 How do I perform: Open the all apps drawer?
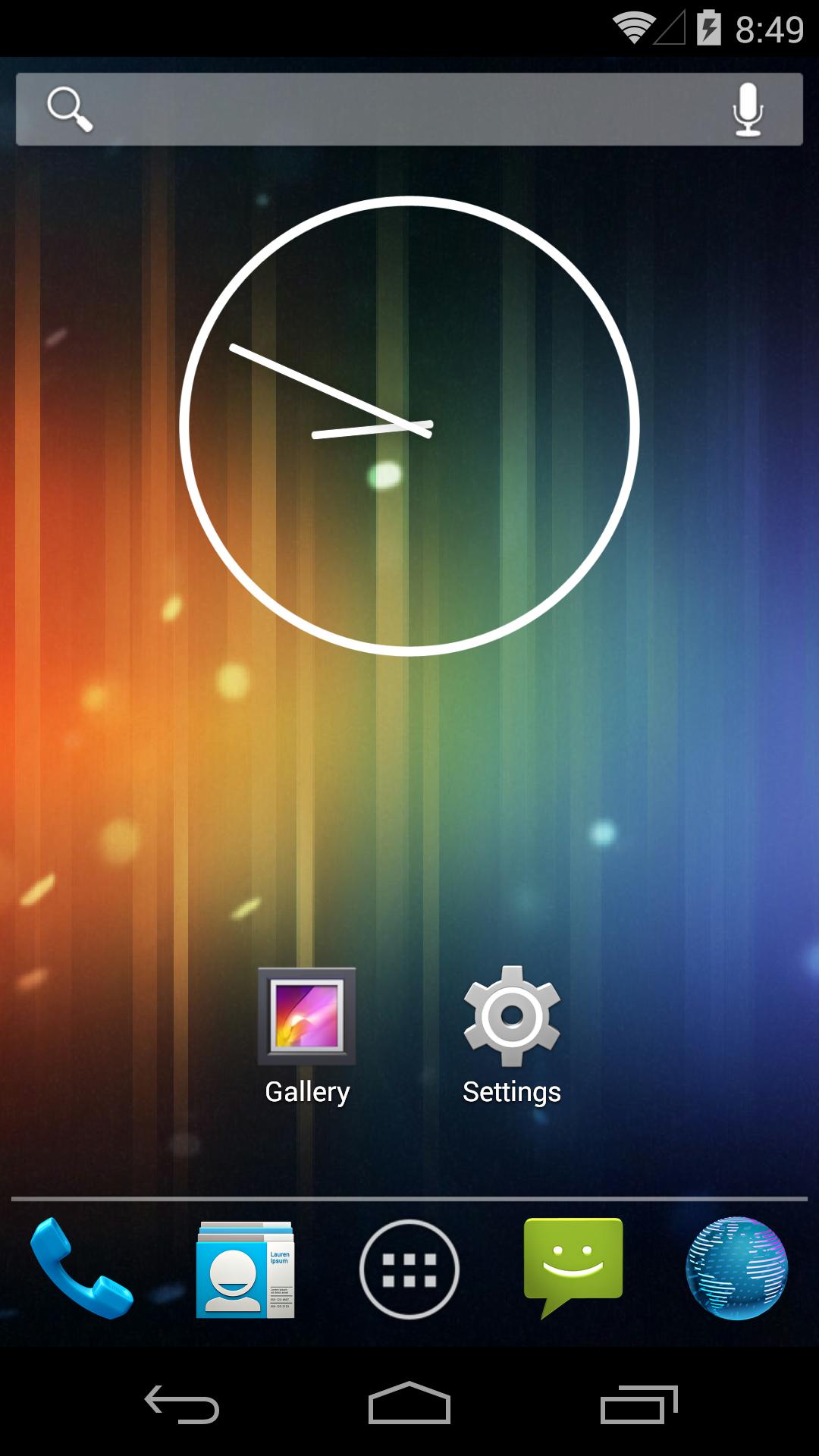pyautogui.click(x=409, y=1269)
